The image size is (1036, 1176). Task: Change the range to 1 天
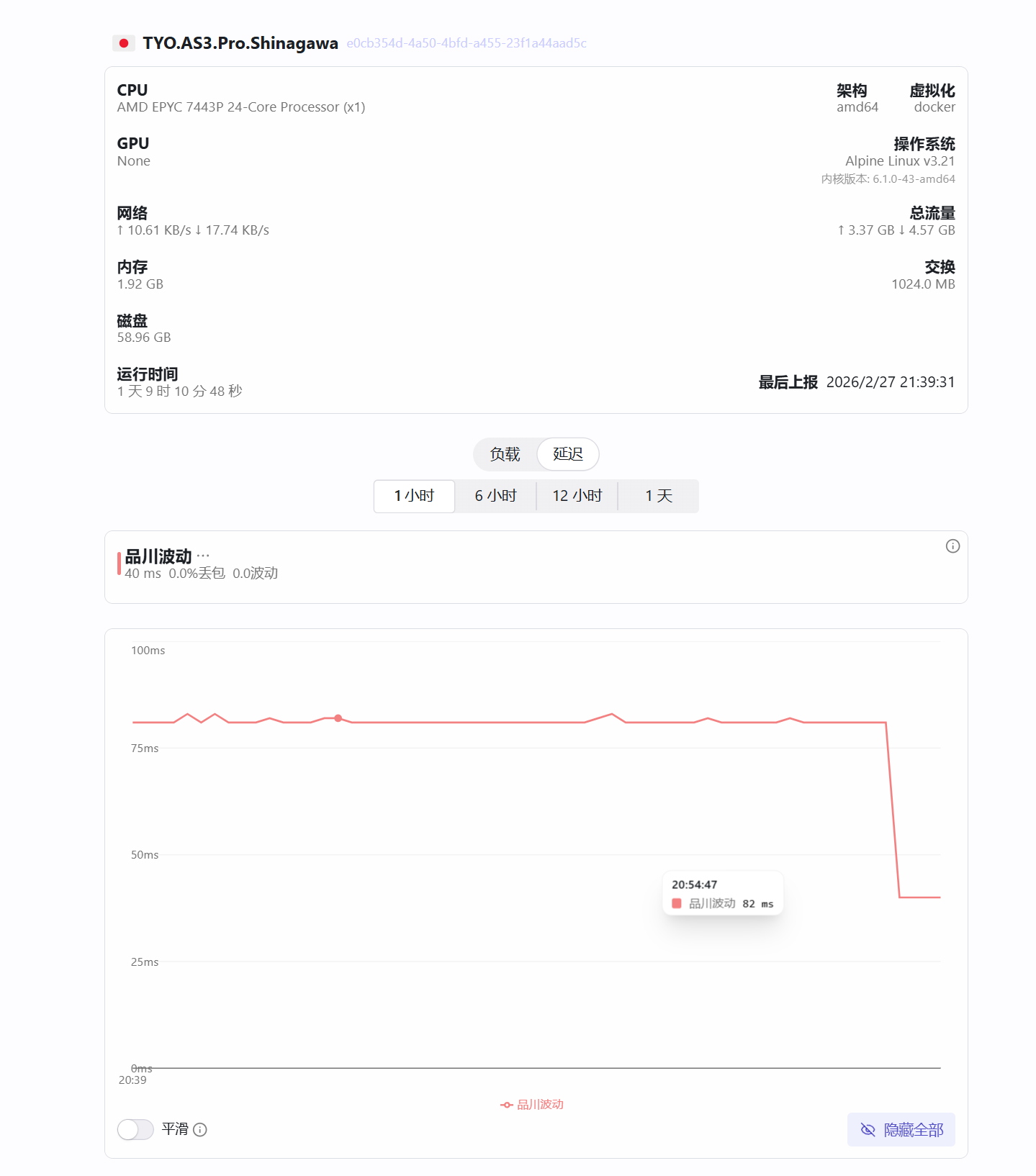click(x=658, y=496)
